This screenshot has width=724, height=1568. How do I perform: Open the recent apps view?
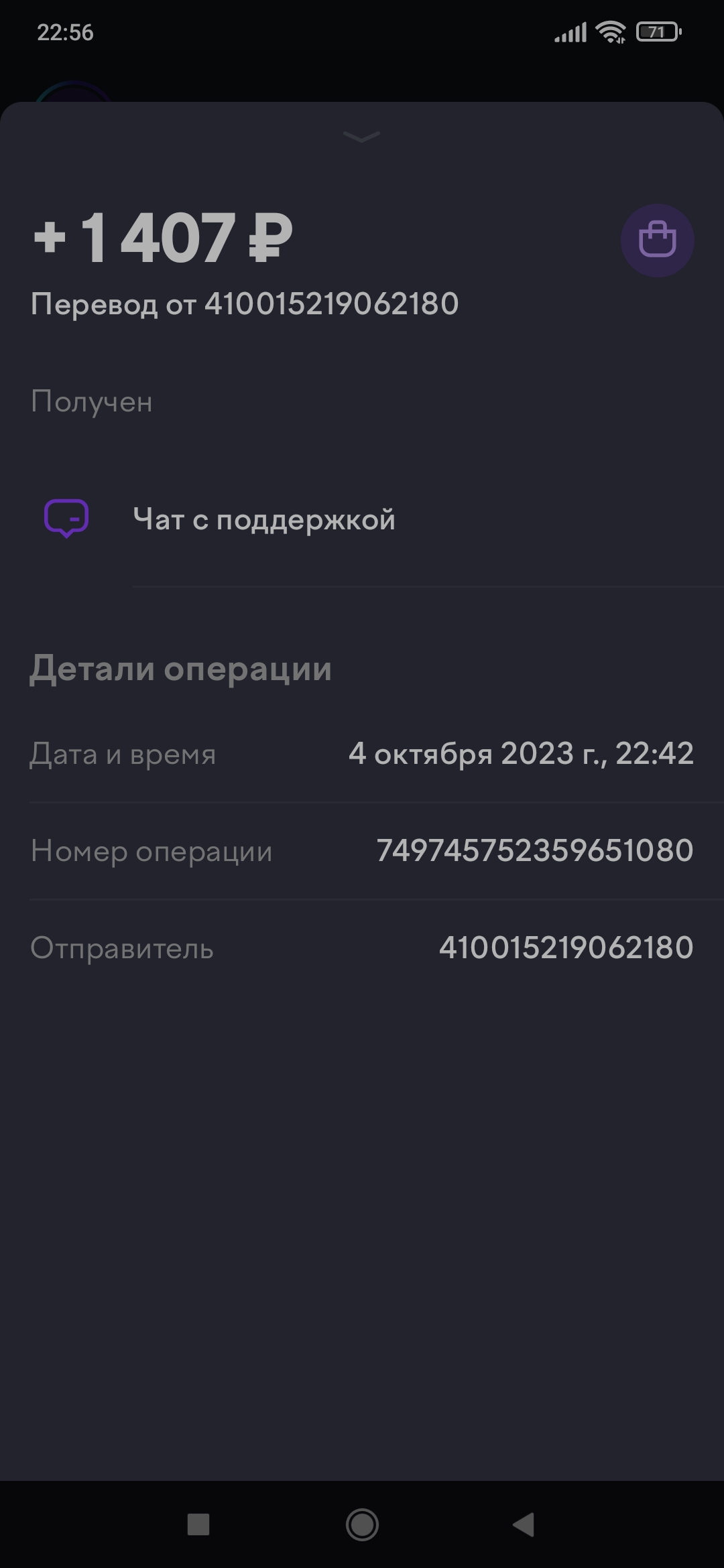(198, 1524)
